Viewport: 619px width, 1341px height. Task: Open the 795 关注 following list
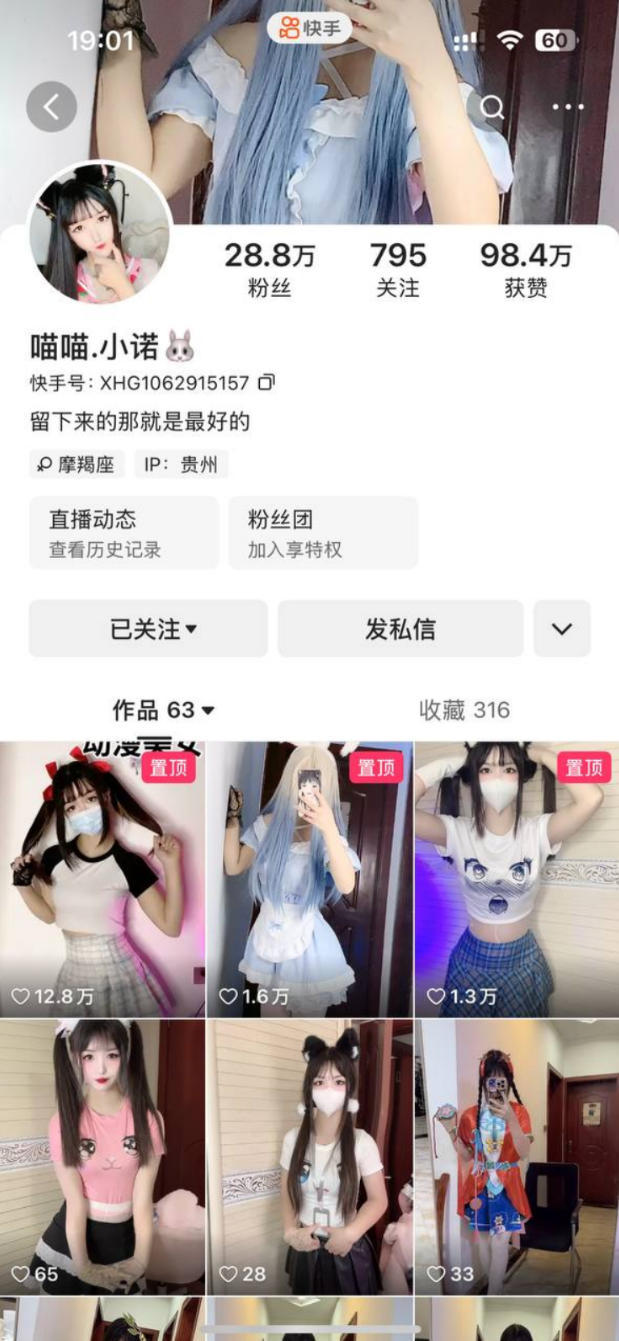(x=398, y=270)
